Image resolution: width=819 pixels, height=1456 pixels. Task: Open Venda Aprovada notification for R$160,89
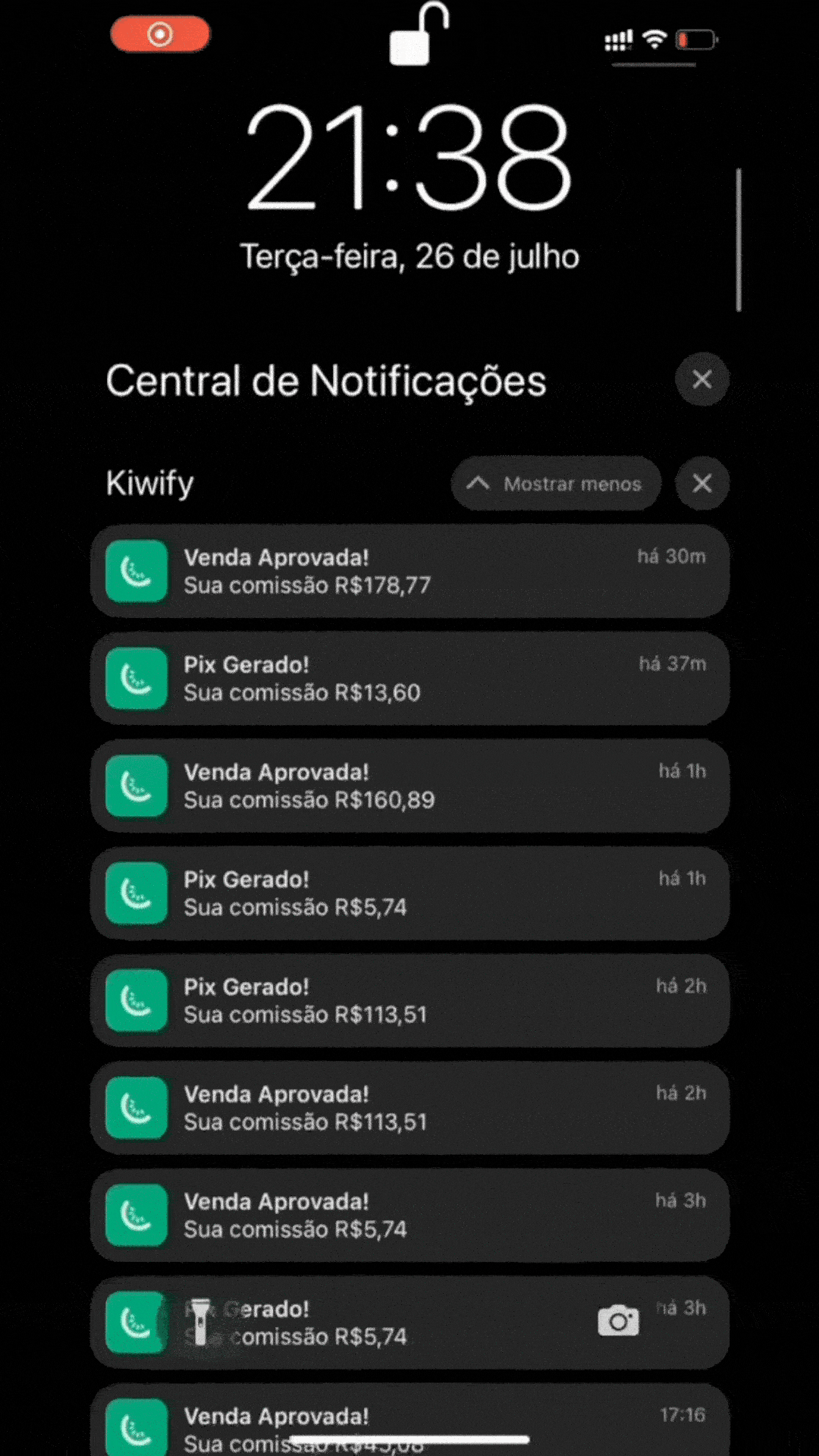click(409, 786)
